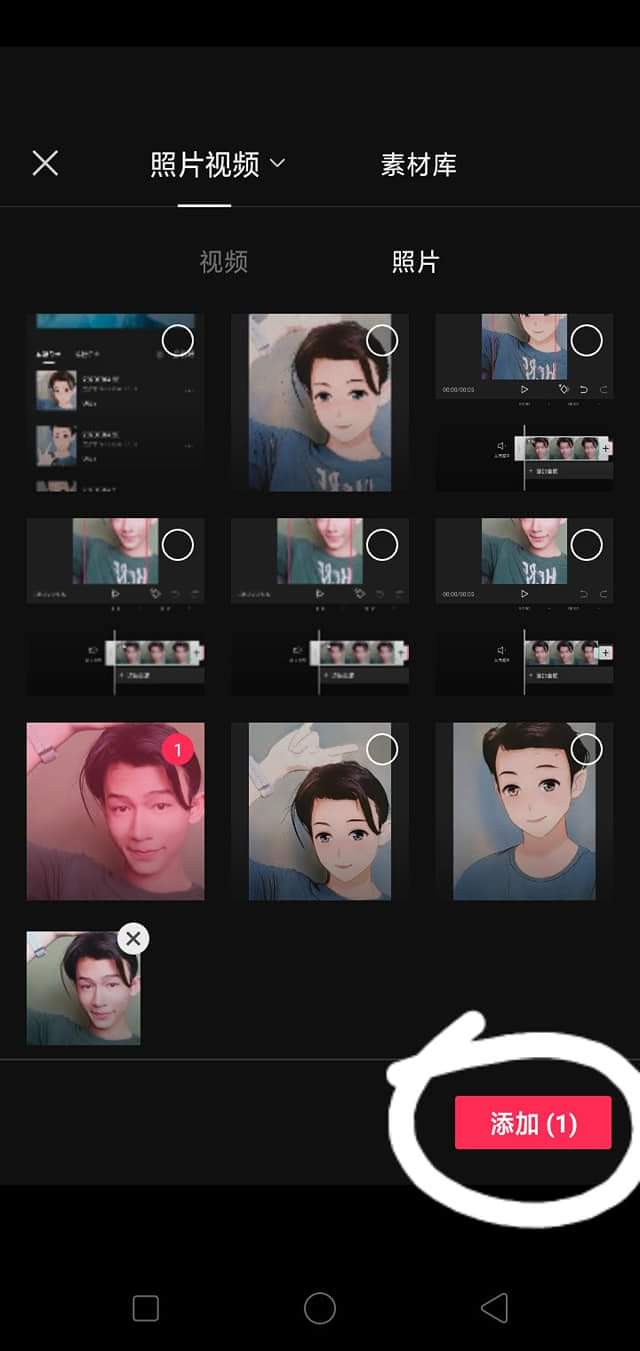Image resolution: width=640 pixels, height=1351 pixels.
Task: Close the media picker with the X
Action: click(45, 163)
